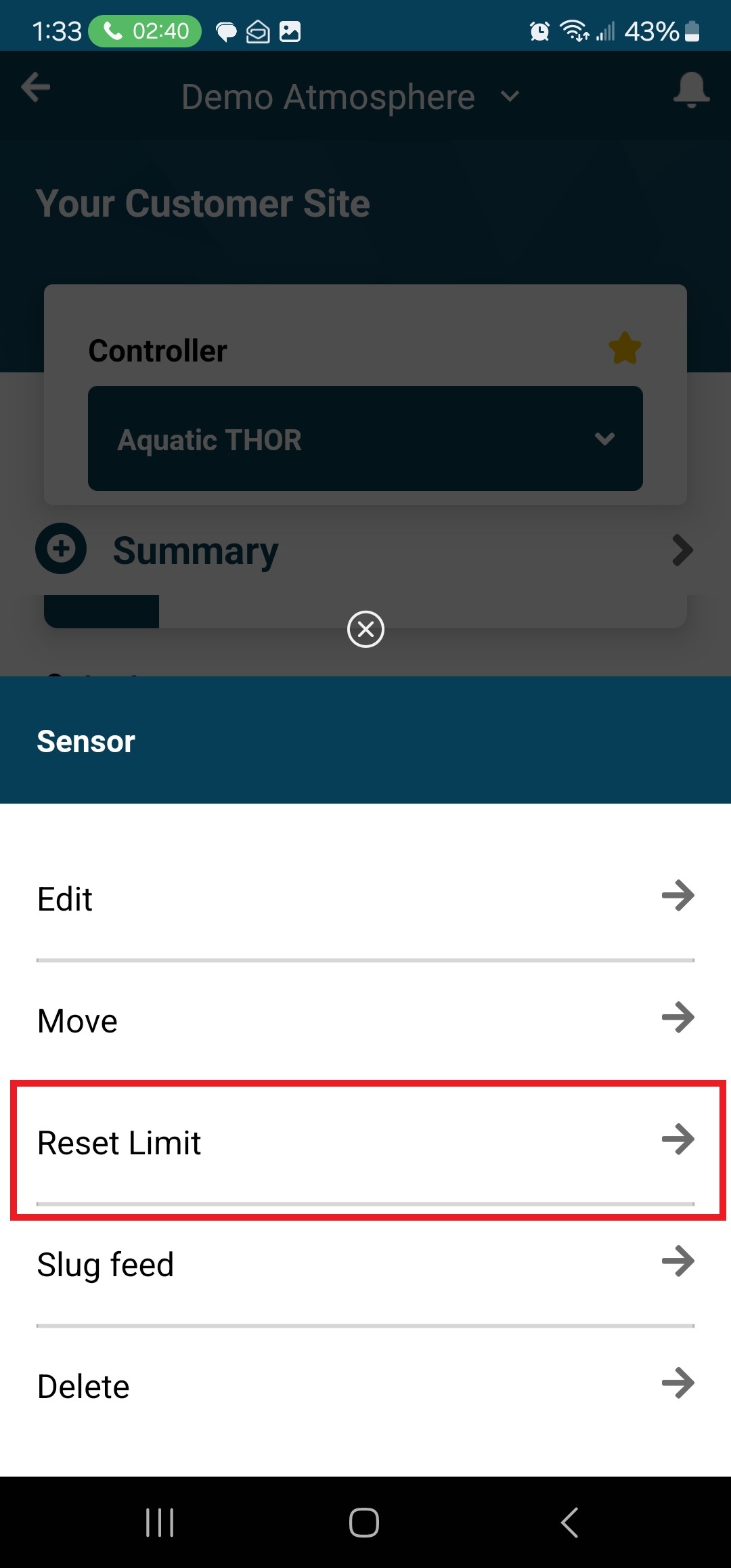Close the Sensor bottom sheet
The height and width of the screenshot is (1568, 731).
[x=365, y=629]
